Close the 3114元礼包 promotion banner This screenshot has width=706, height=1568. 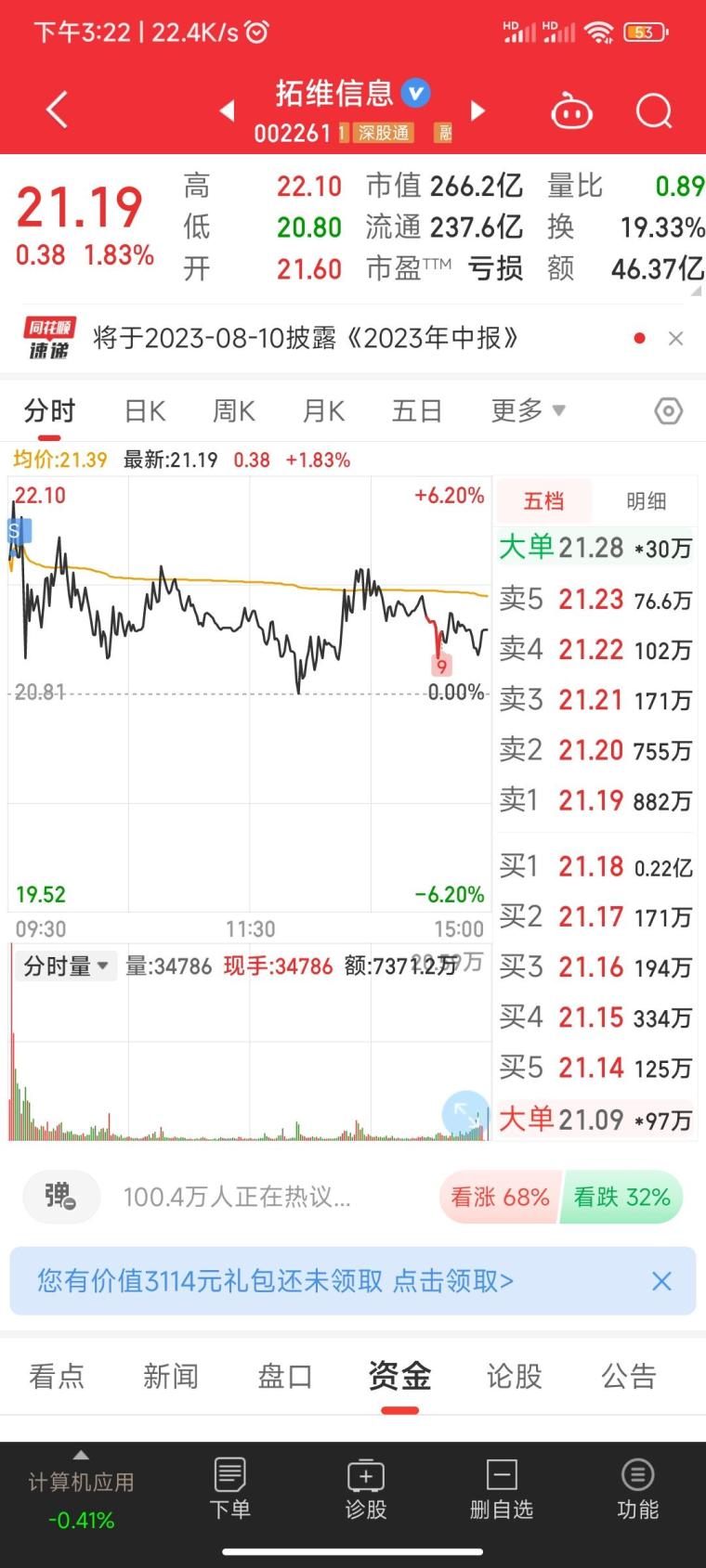[661, 1281]
